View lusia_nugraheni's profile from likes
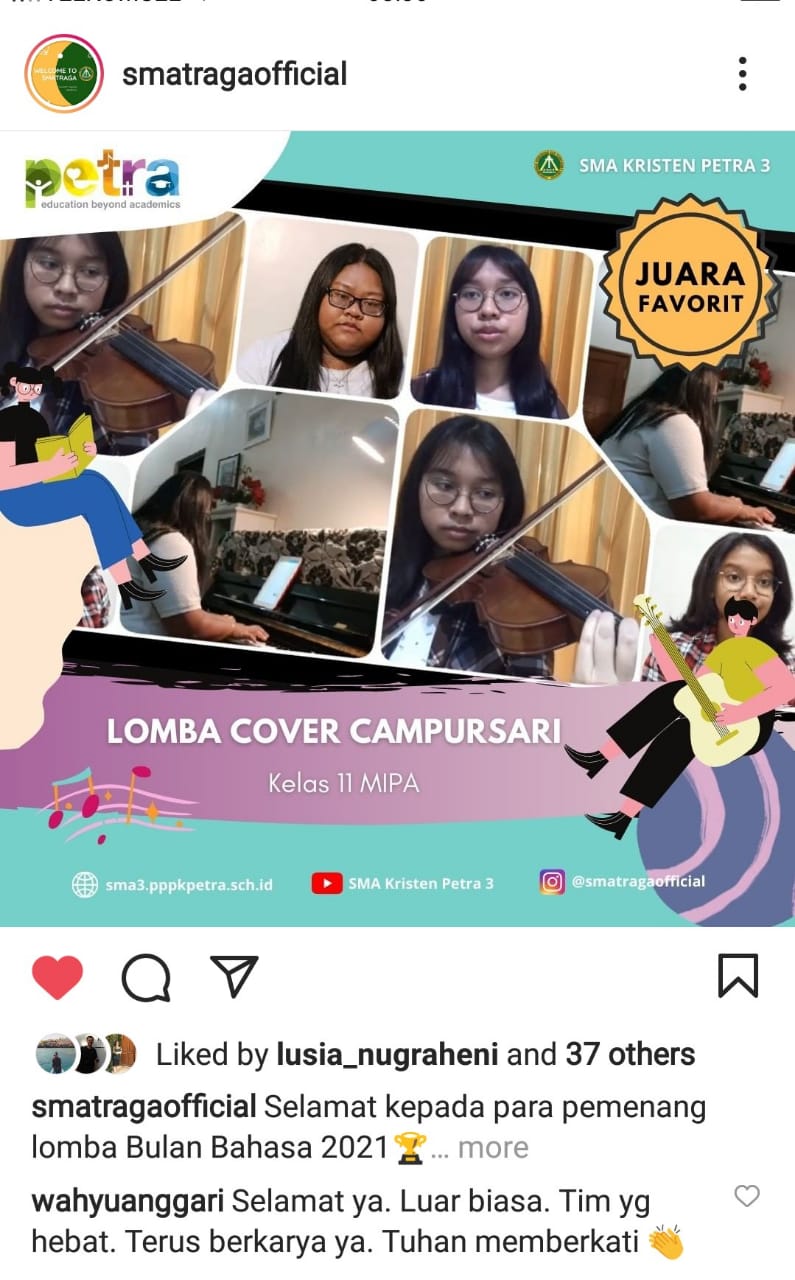The height and width of the screenshot is (1280, 795). pyautogui.click(x=389, y=1054)
